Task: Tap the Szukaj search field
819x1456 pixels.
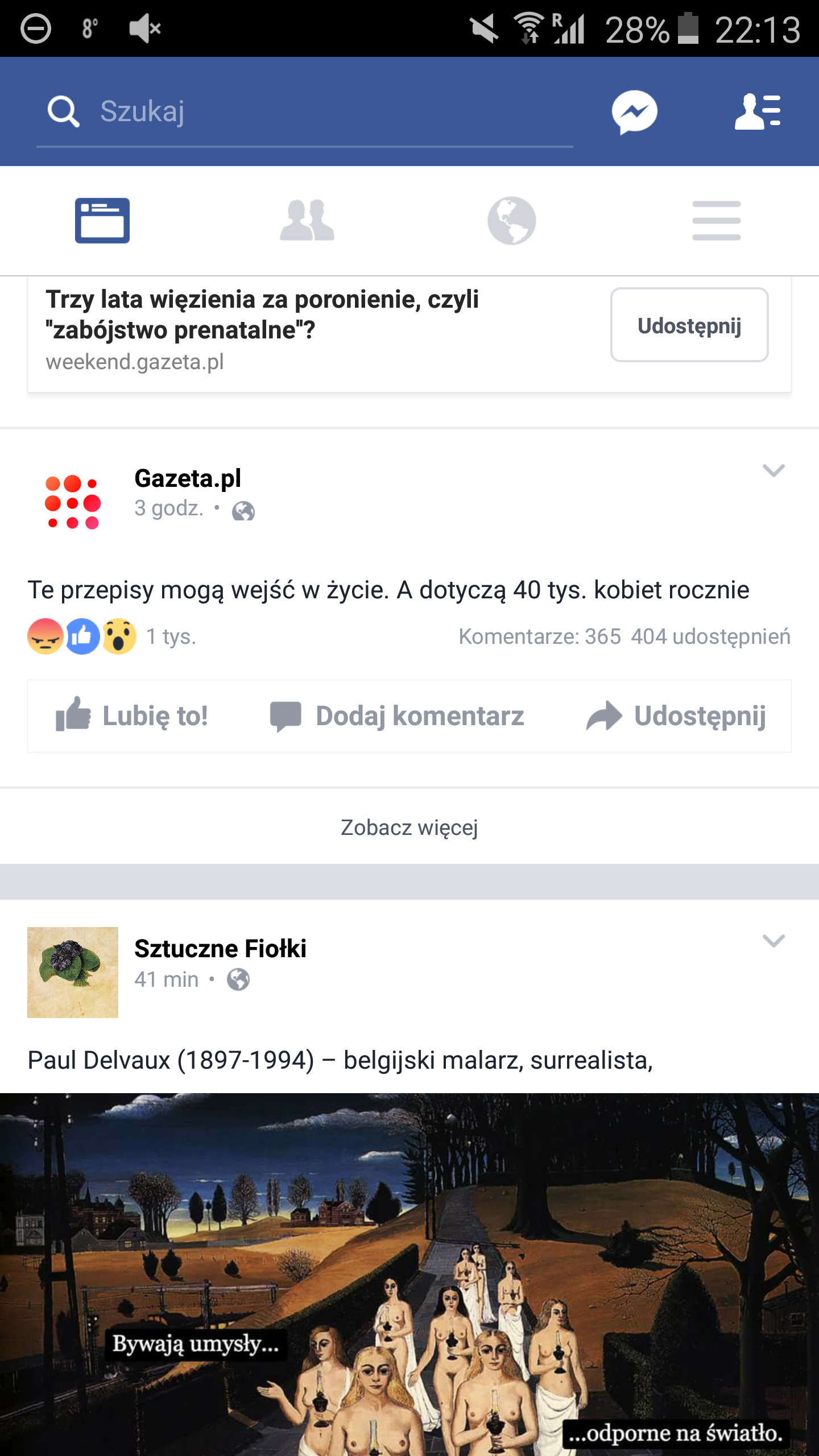Action: [304, 111]
